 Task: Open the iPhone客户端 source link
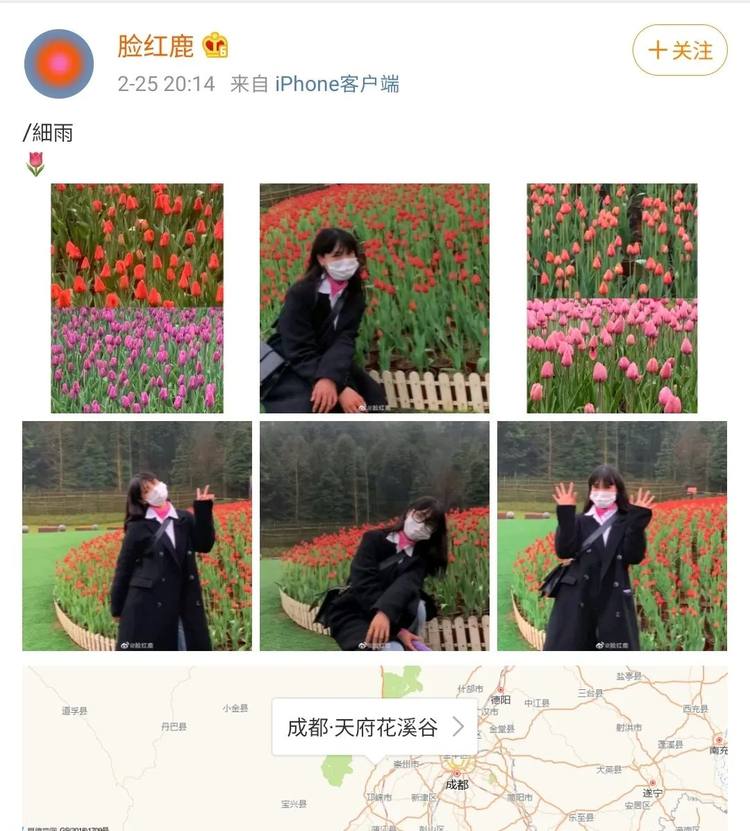(337, 84)
